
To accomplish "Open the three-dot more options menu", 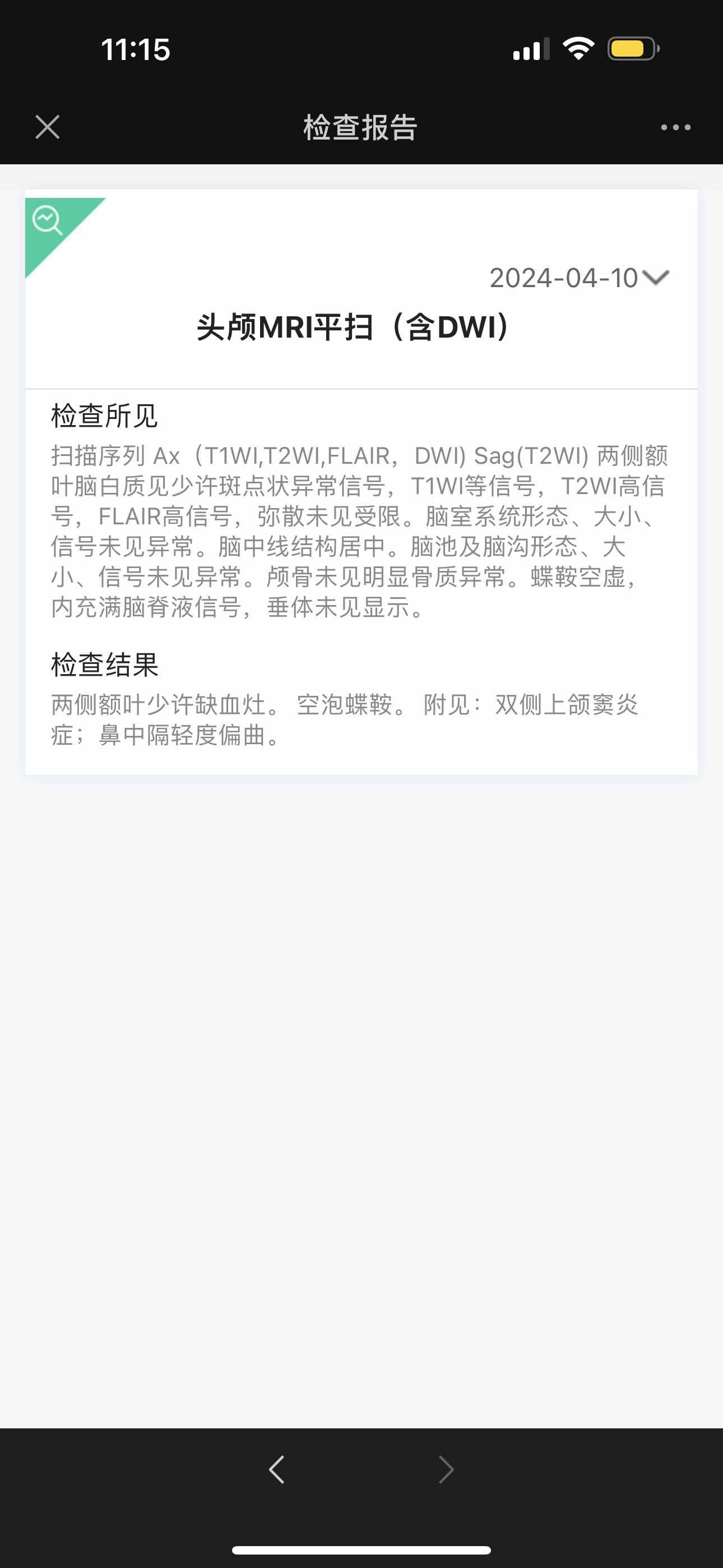I will tap(675, 127).
